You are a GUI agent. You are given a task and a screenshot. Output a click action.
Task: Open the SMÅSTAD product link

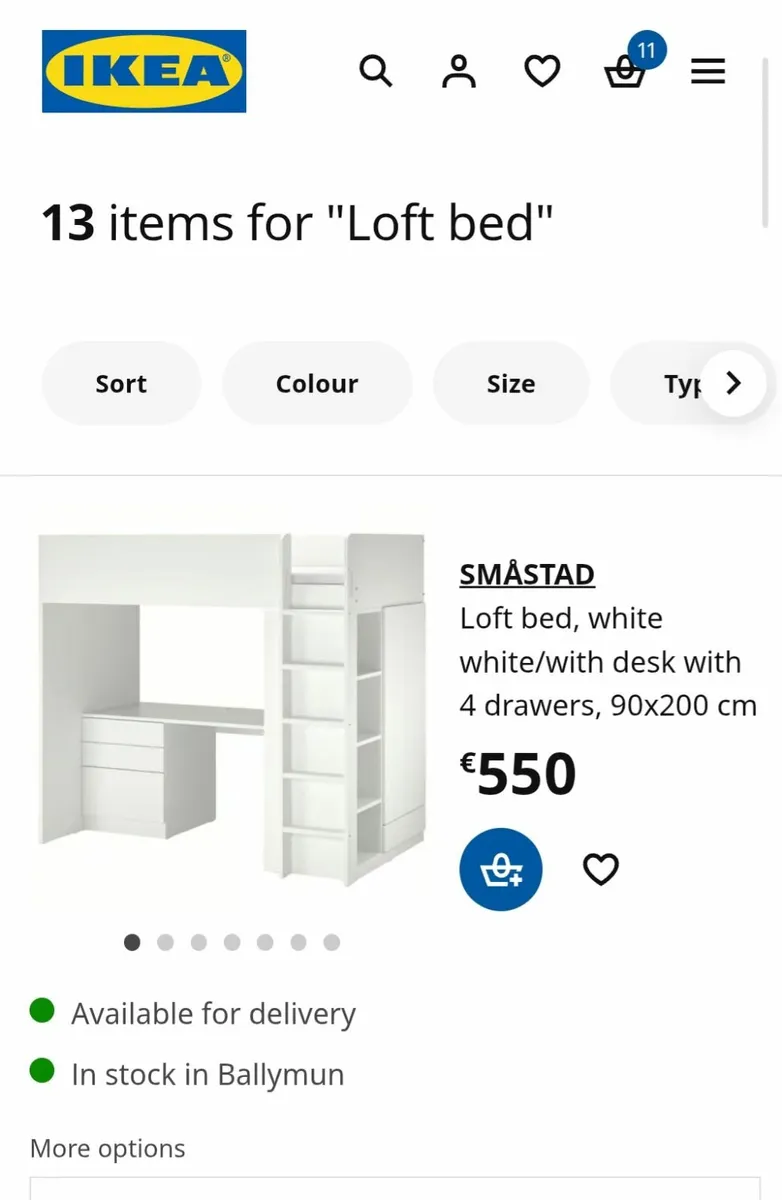point(526,574)
